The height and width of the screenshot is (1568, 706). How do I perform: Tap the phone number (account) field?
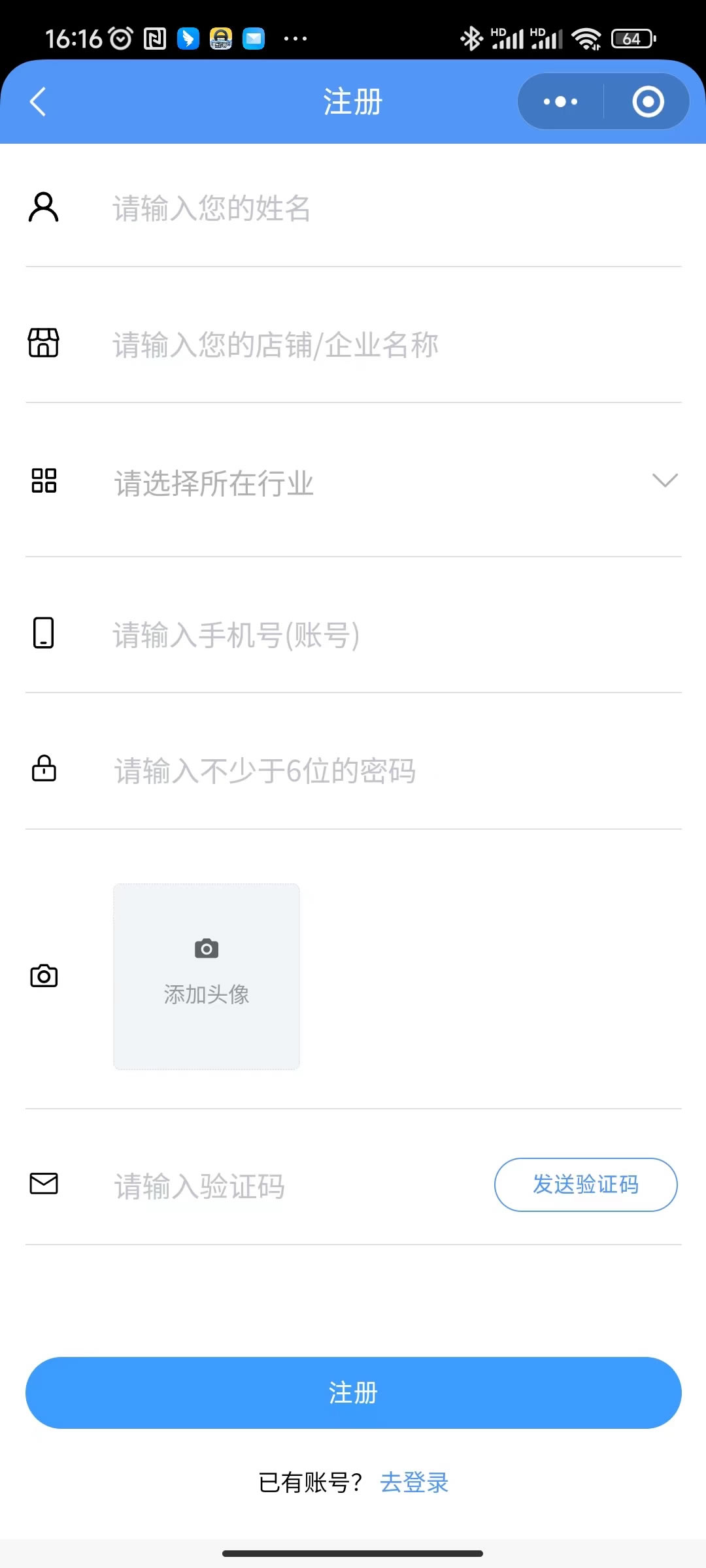click(x=396, y=634)
